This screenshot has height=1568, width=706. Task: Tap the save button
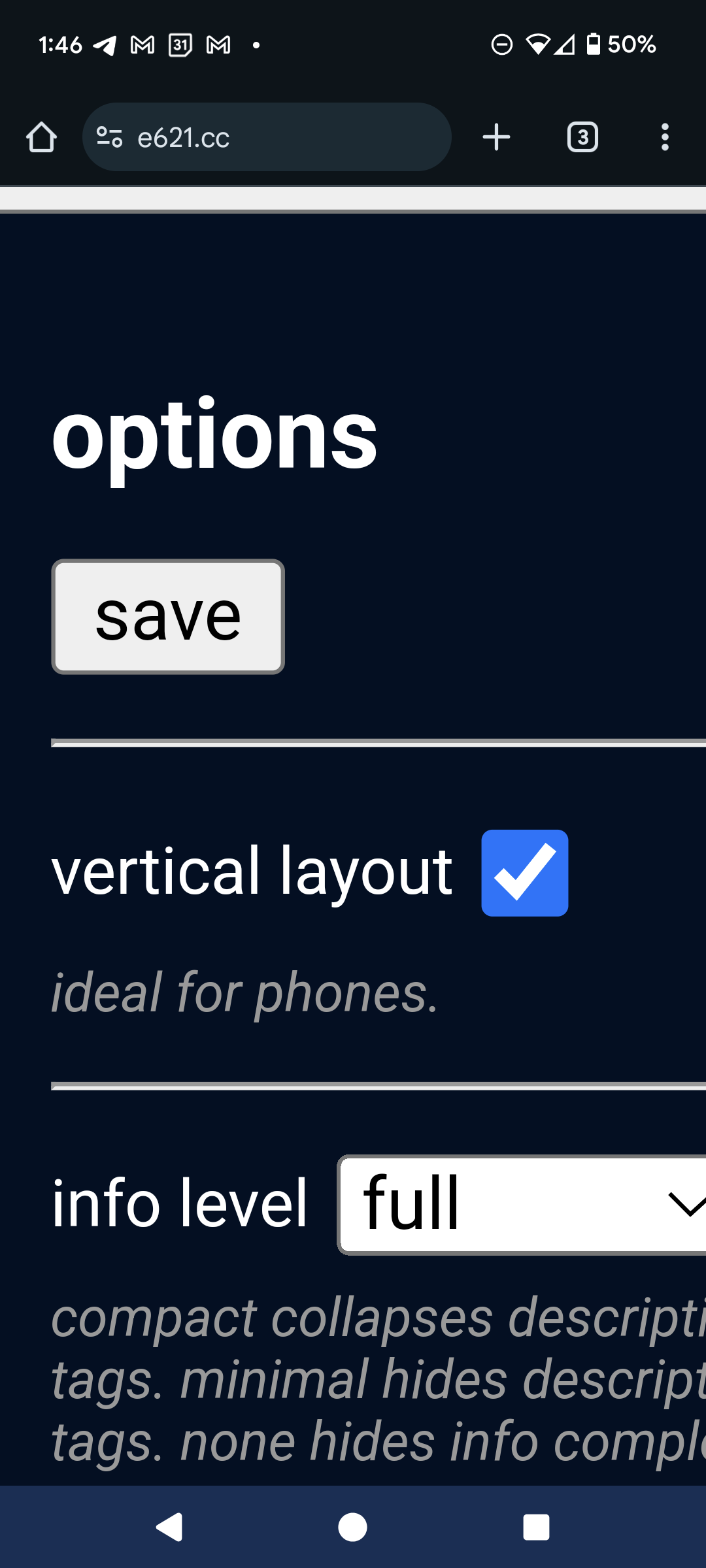pos(168,617)
